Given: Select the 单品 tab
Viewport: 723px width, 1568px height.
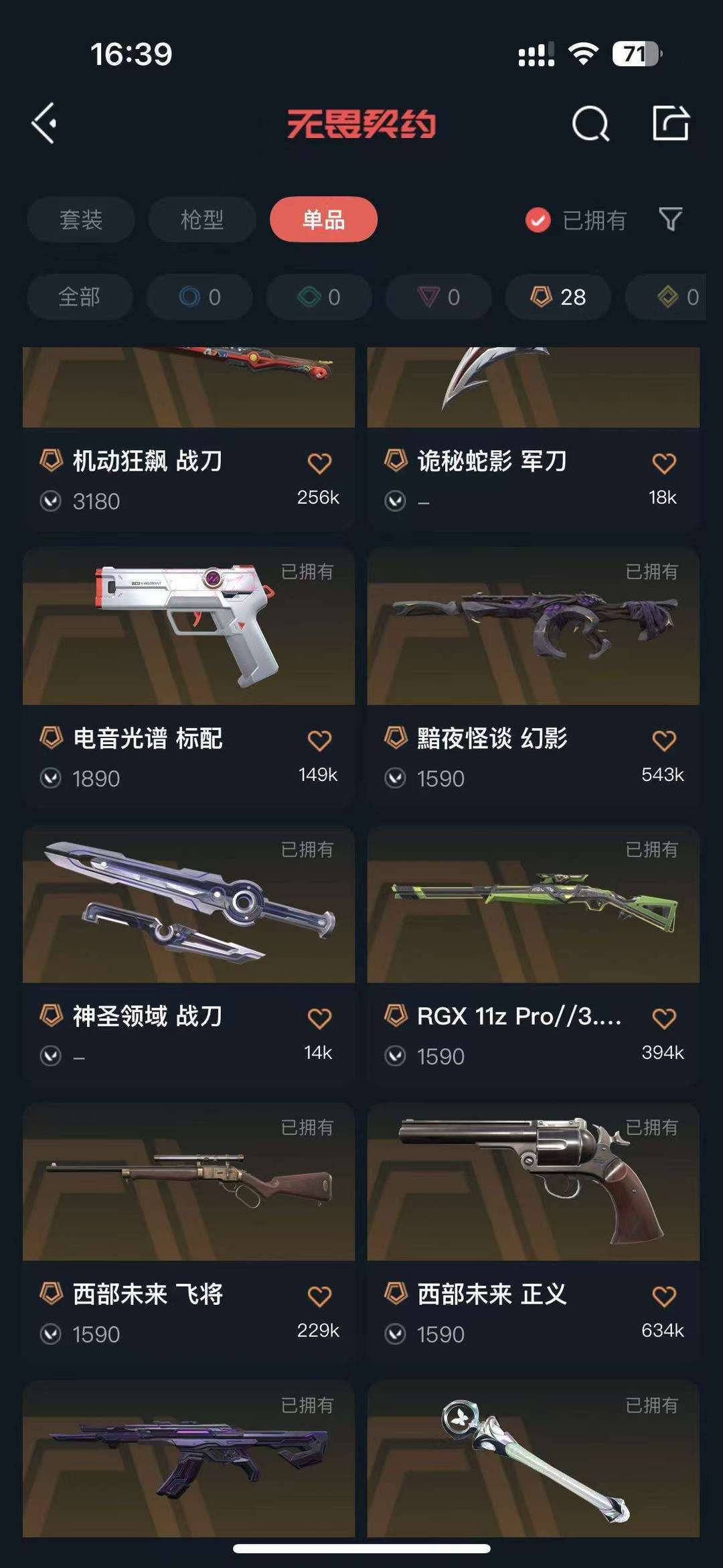Looking at the screenshot, I should [x=323, y=220].
